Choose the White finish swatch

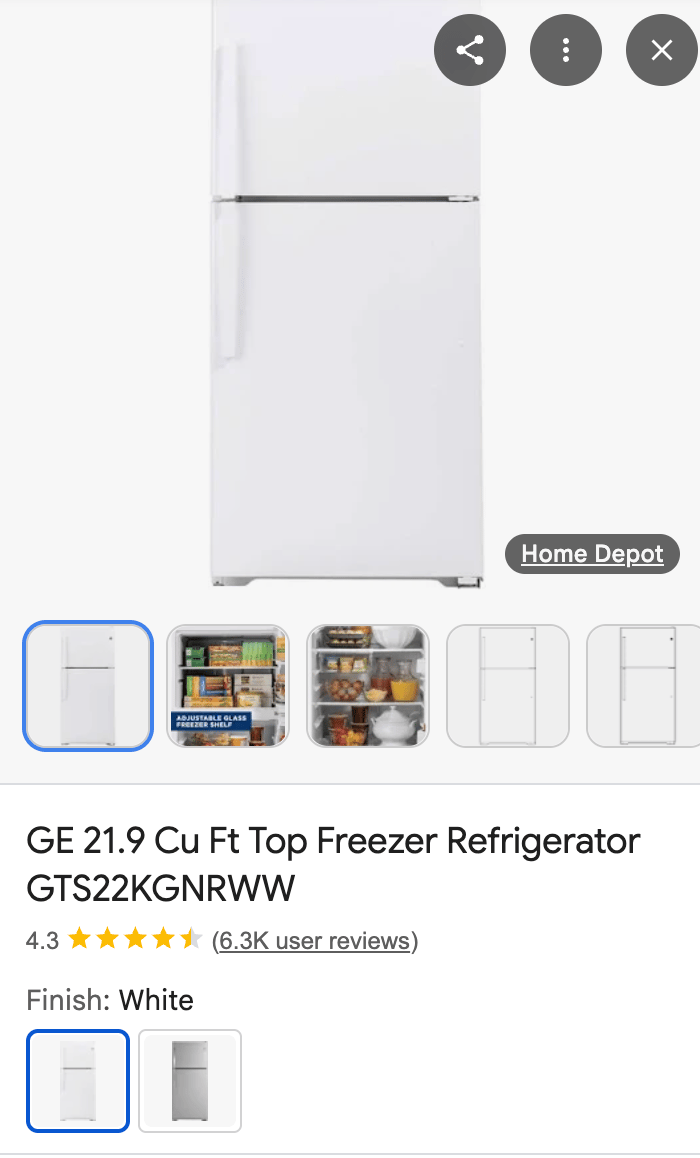[78, 1081]
